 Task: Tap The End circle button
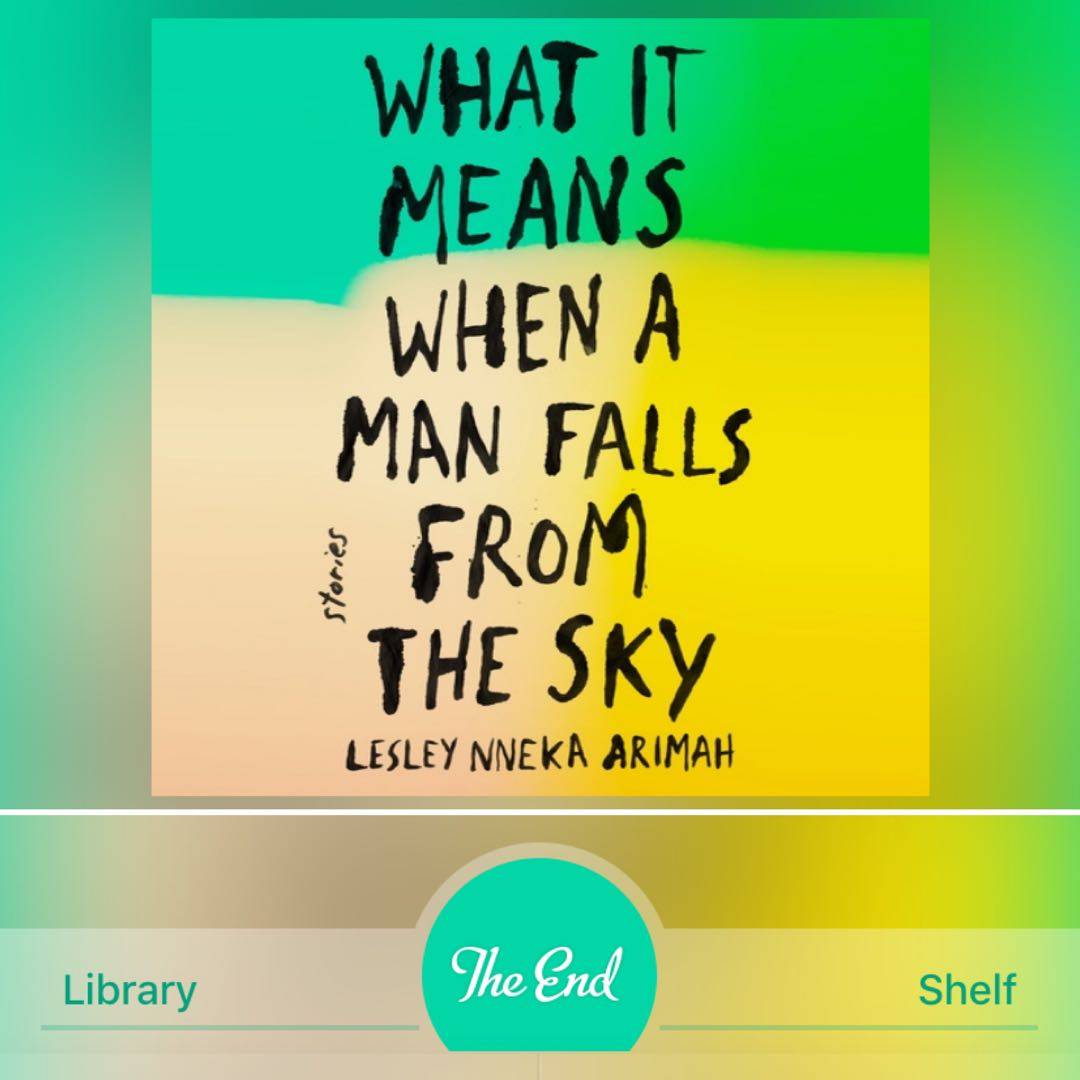point(539,972)
